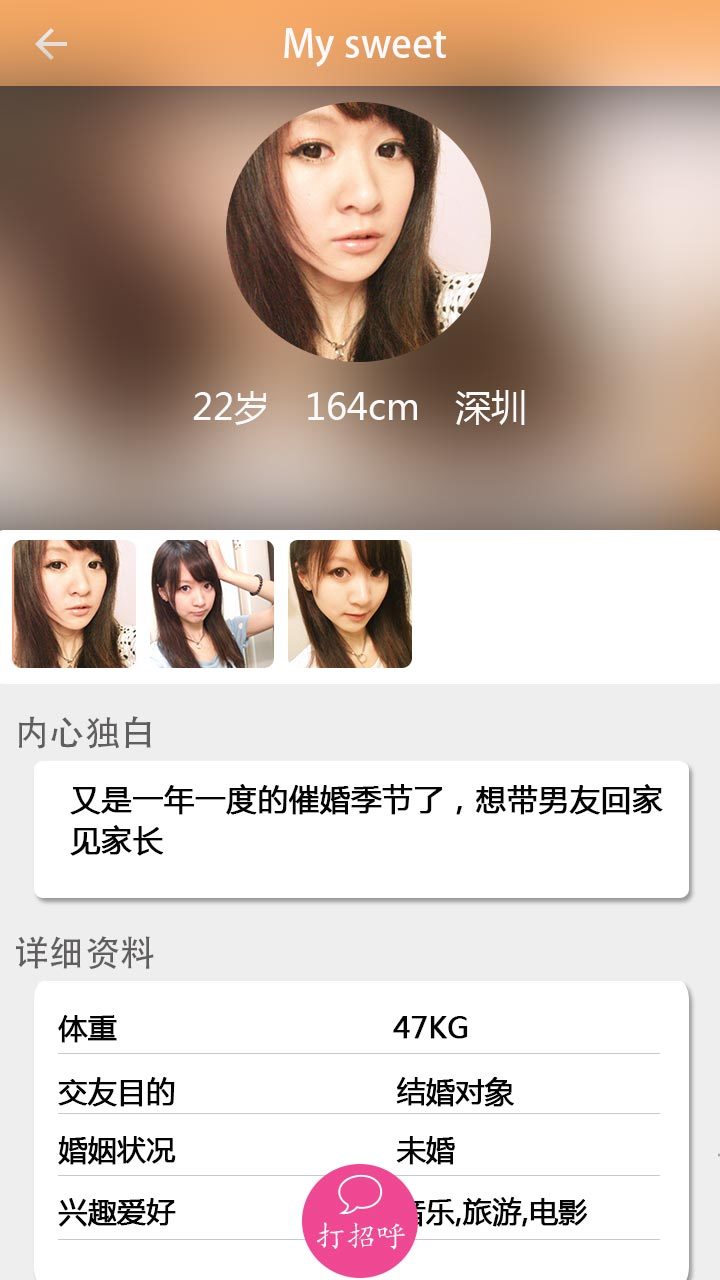Say hello with the pink 打招呼 button
The width and height of the screenshot is (720, 1280).
coord(360,1221)
